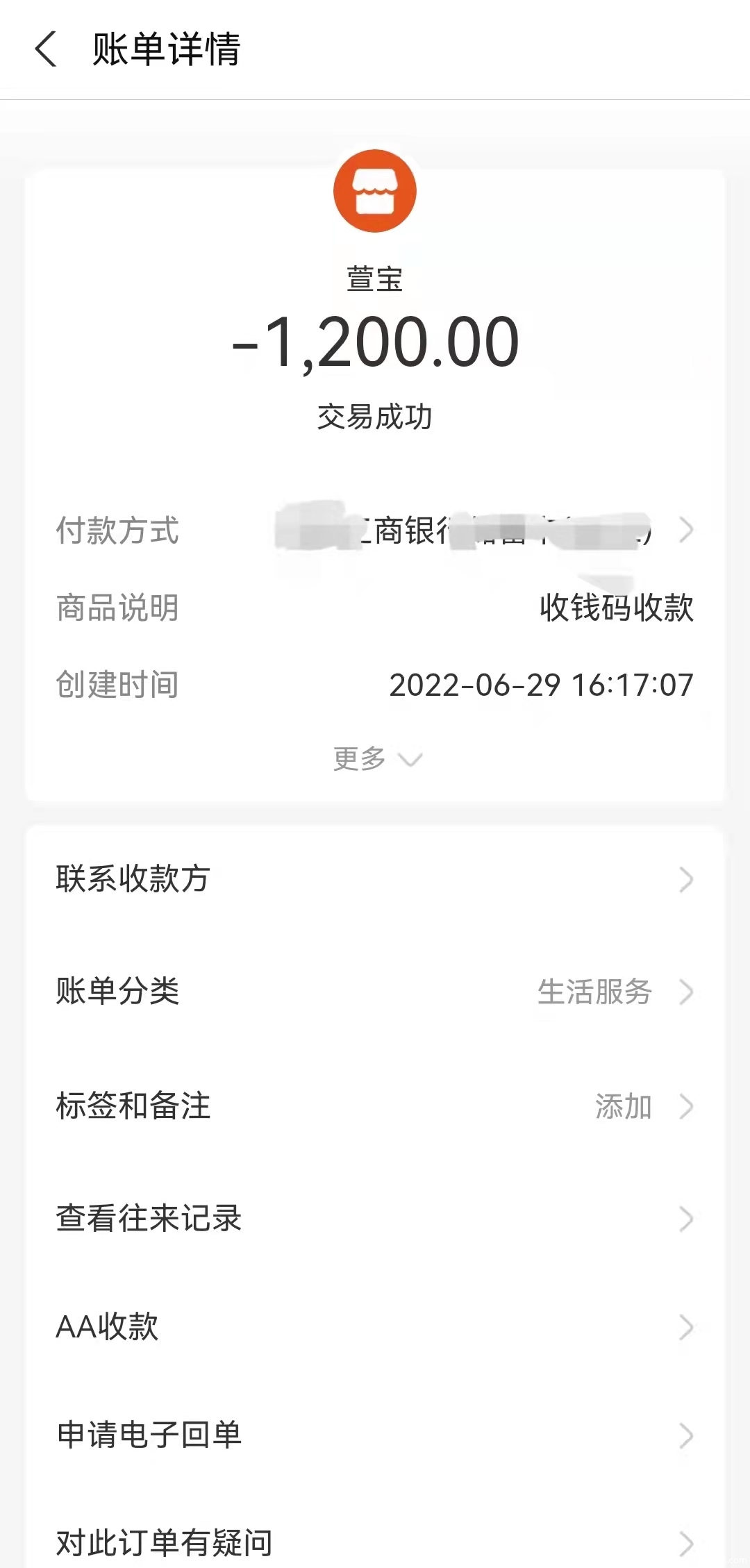Image resolution: width=750 pixels, height=1568 pixels.
Task: Add 标签和备注
Action: tap(375, 1106)
